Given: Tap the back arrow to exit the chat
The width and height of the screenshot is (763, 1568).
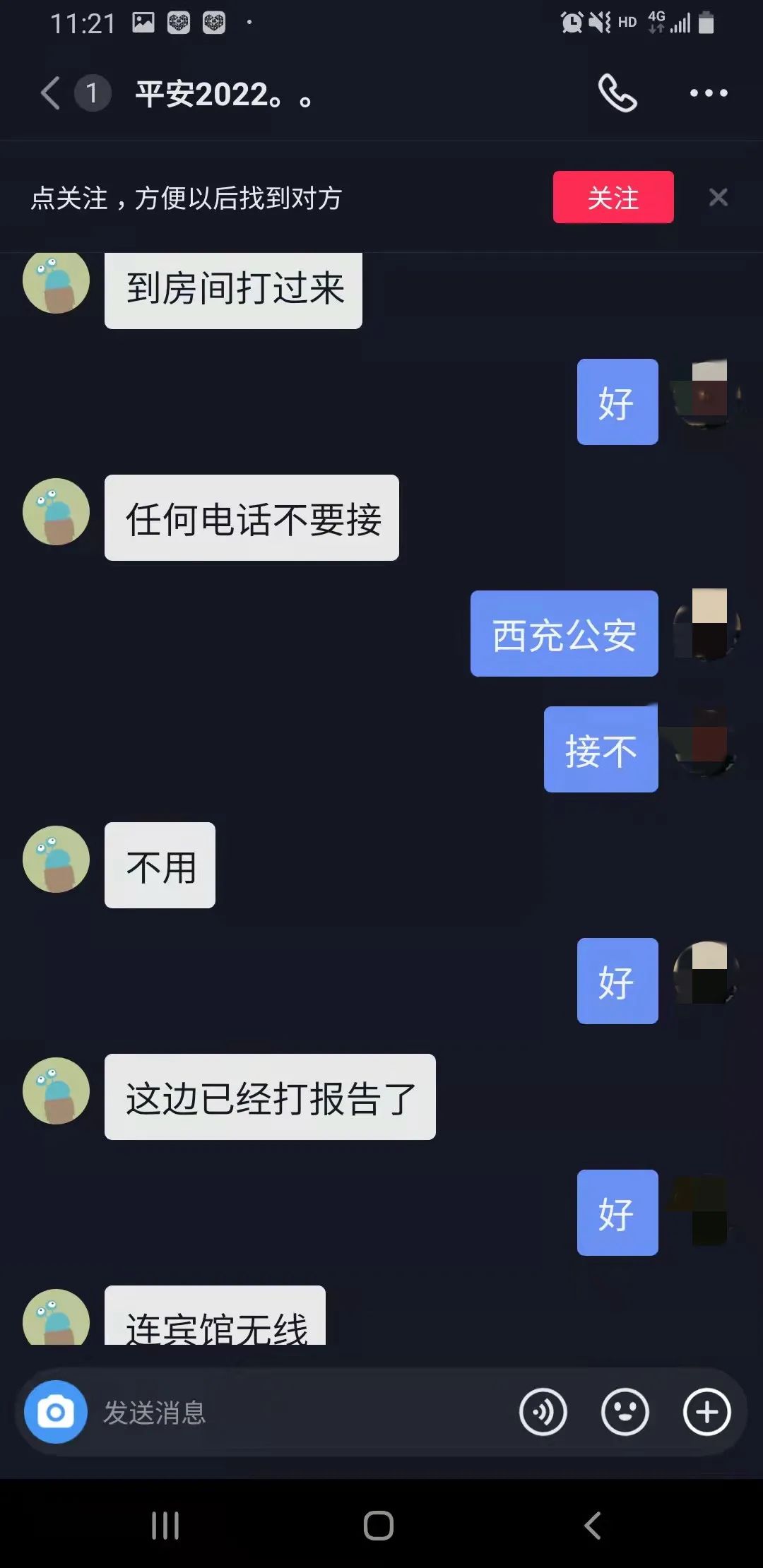Looking at the screenshot, I should click(x=48, y=93).
